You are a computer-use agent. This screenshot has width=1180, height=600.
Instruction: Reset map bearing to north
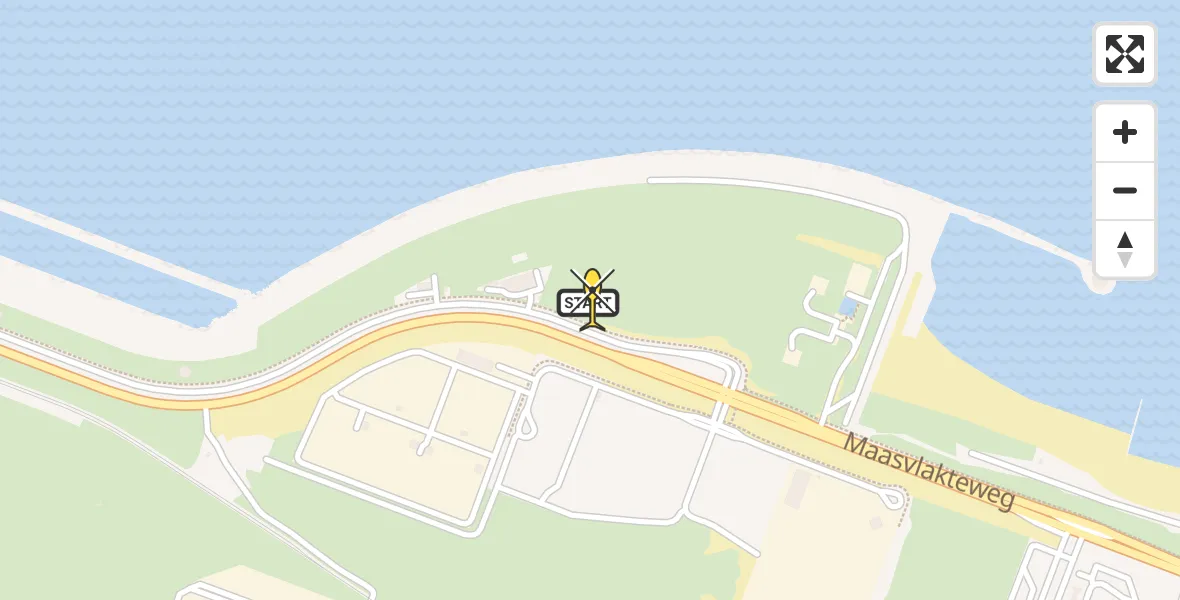(1125, 249)
